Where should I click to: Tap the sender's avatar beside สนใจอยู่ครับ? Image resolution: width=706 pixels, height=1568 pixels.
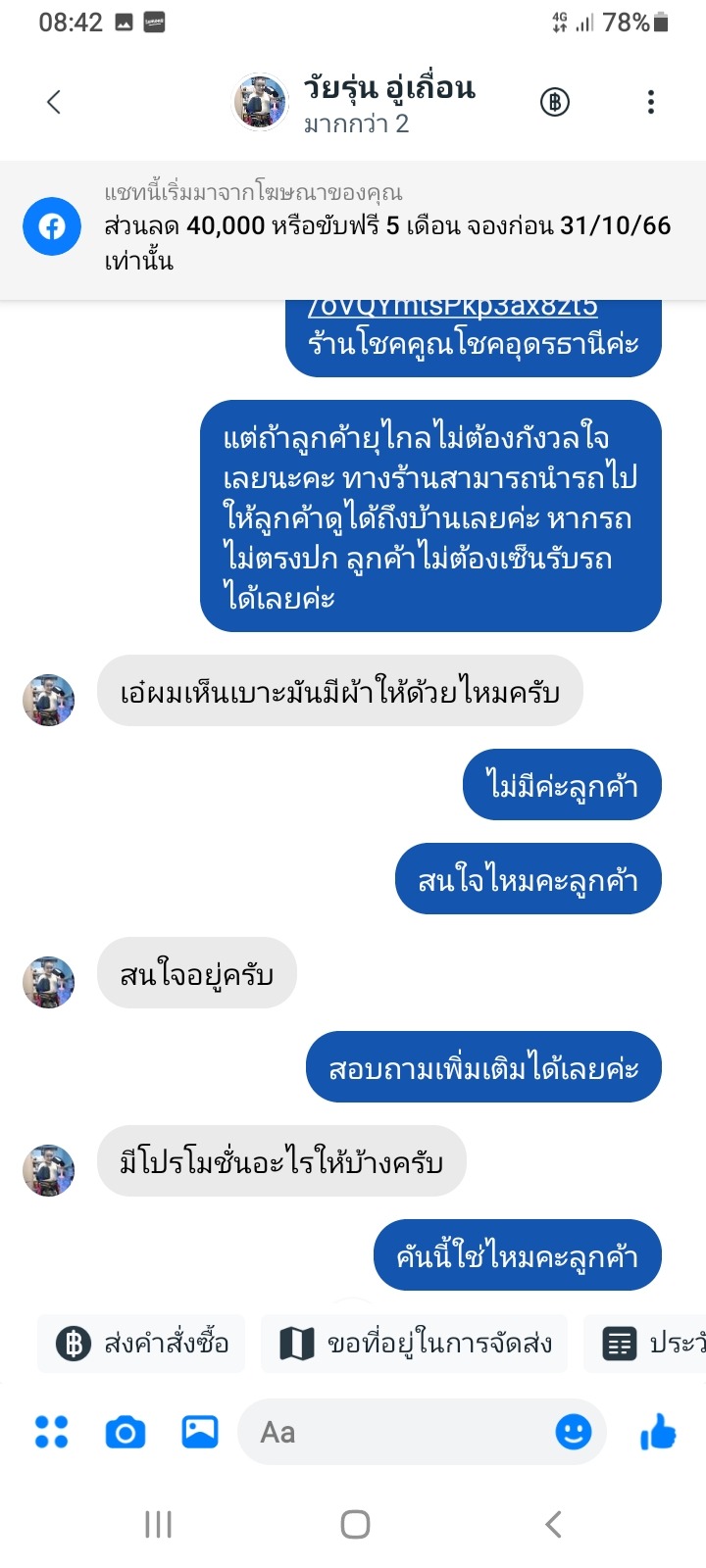49,982
